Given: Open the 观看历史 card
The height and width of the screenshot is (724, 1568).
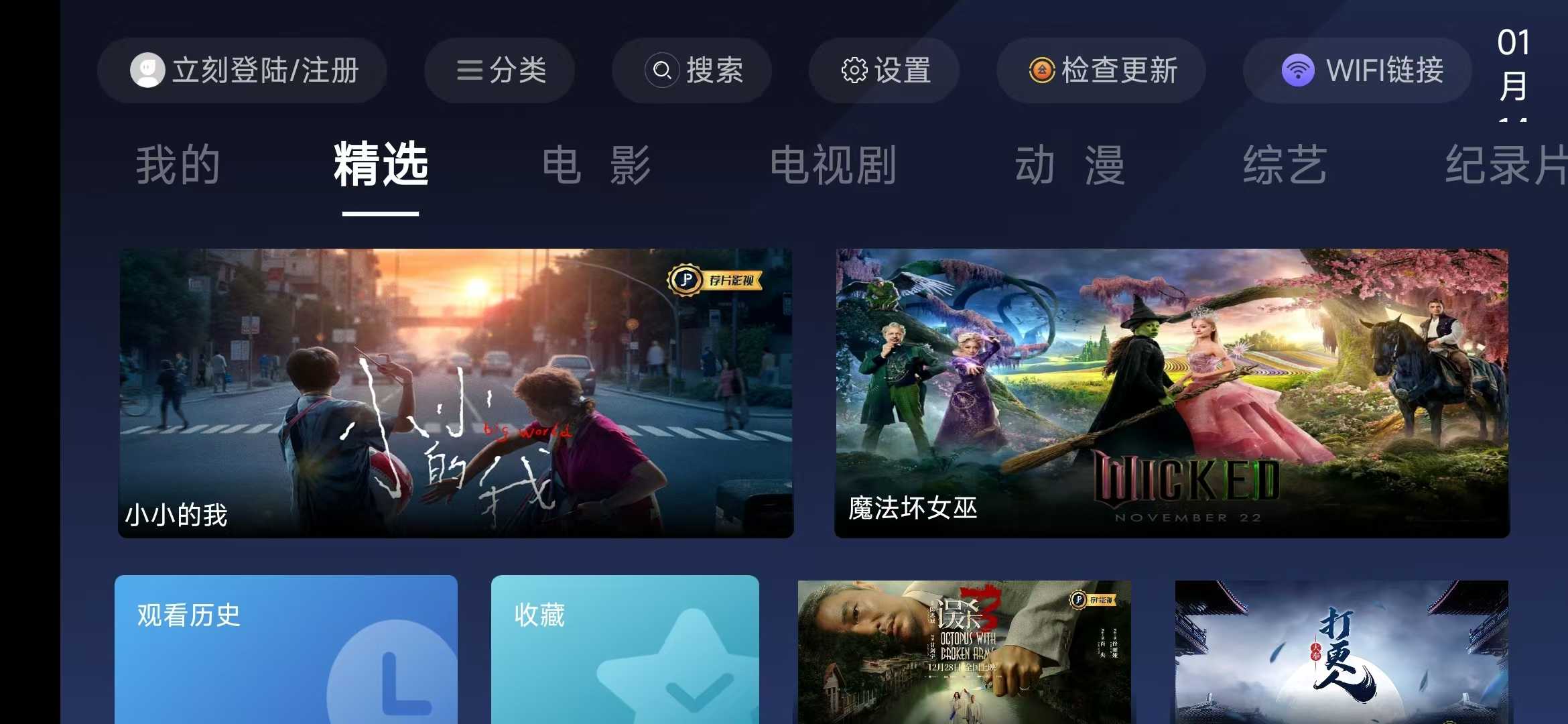Looking at the screenshot, I should 286,649.
